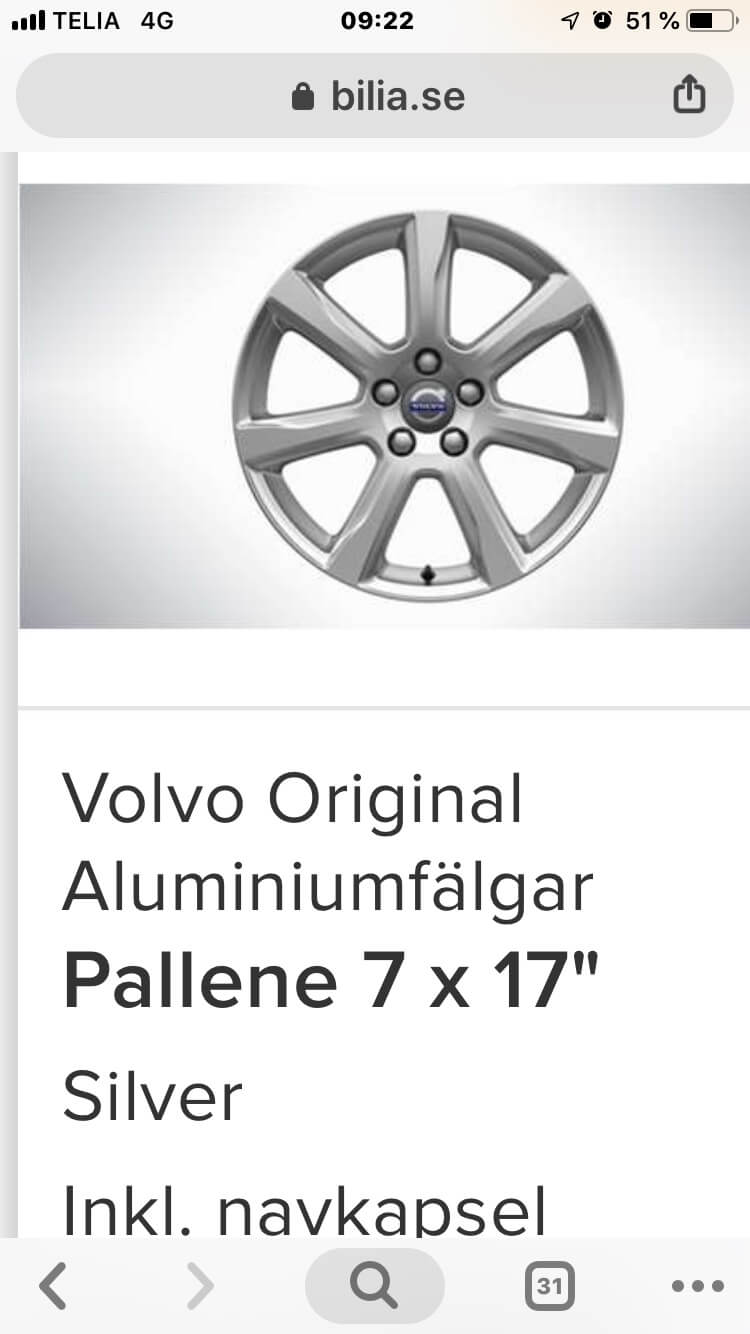Go back to the previous page
Image resolution: width=750 pixels, height=1334 pixels.
(x=52, y=1286)
